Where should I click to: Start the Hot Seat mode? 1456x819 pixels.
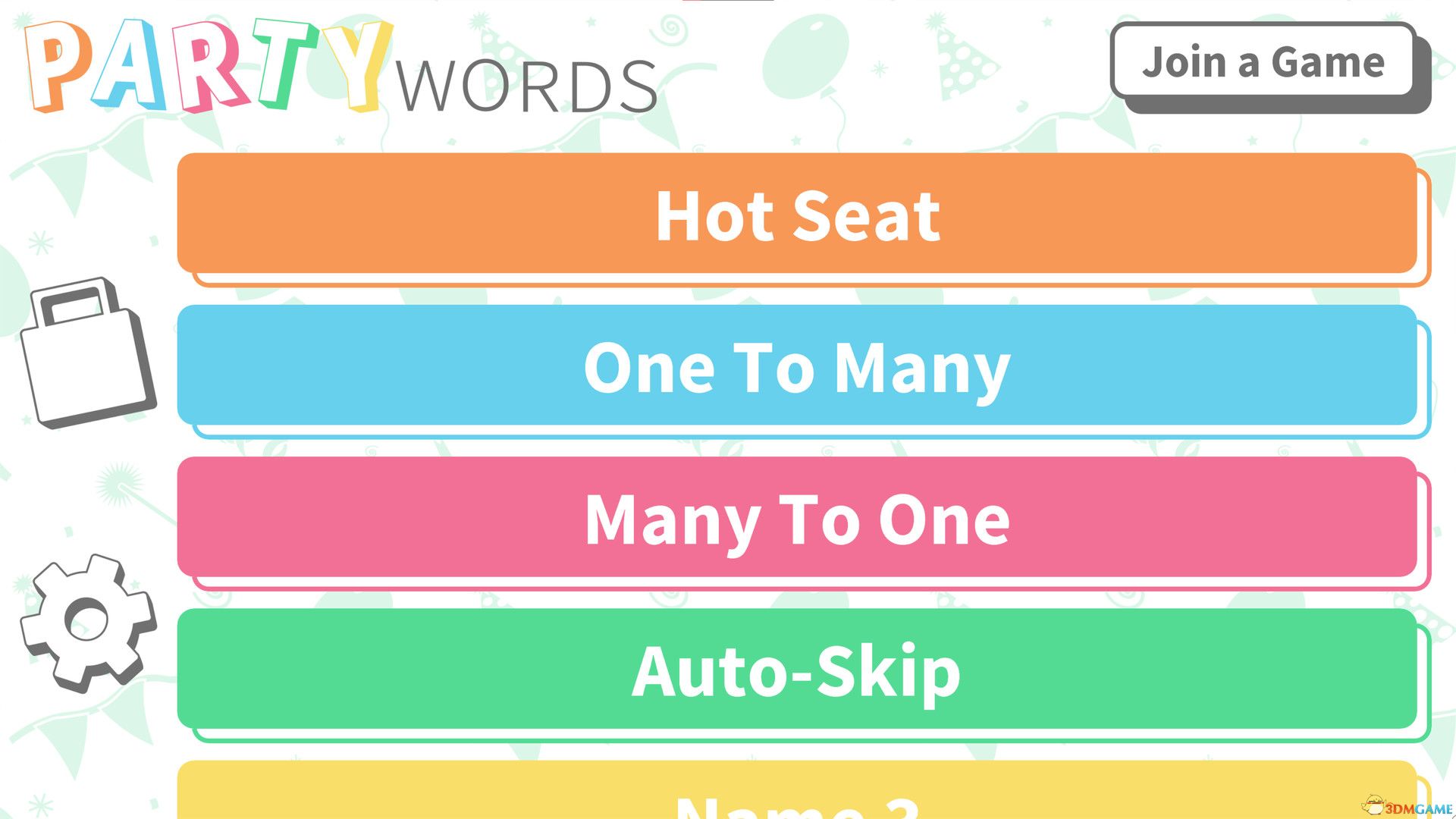(797, 215)
